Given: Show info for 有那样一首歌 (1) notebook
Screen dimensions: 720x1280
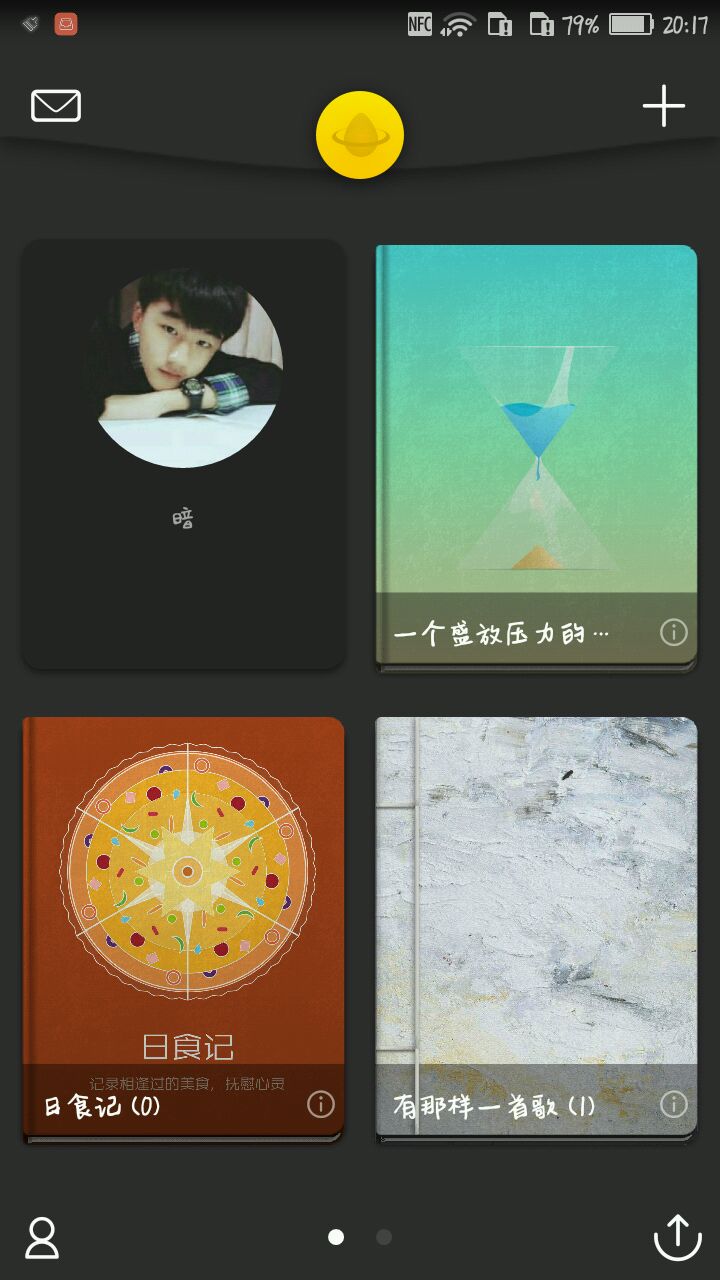Looking at the screenshot, I should (674, 1104).
